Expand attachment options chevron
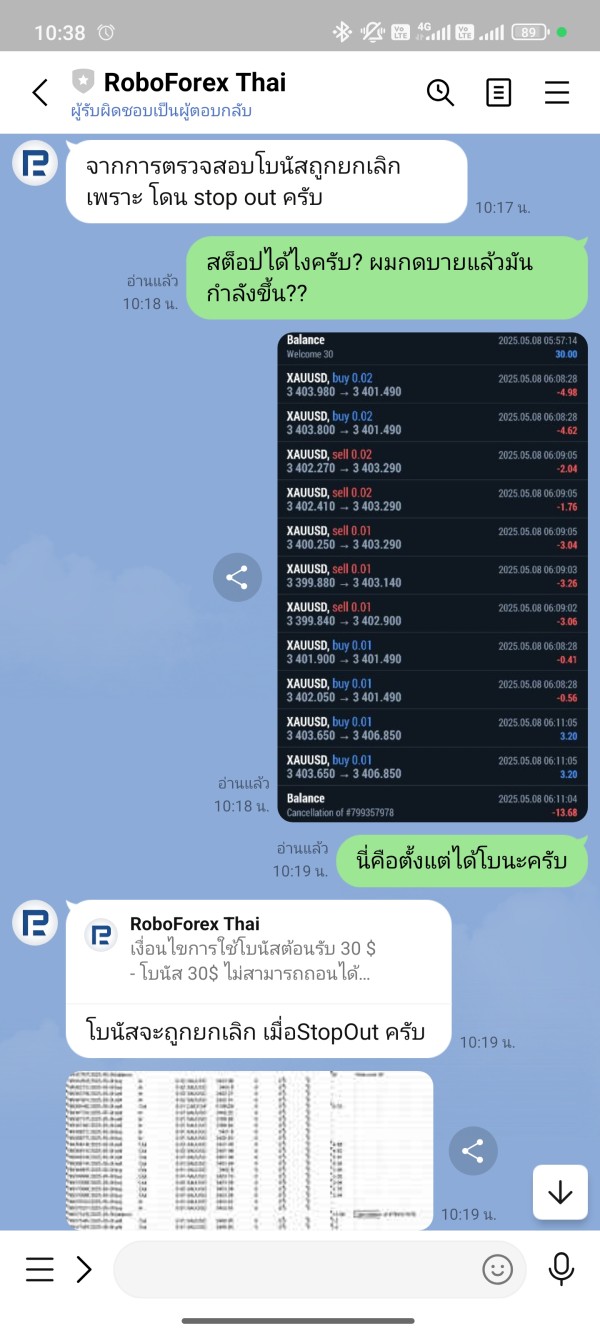The height and width of the screenshot is (1333, 600). [84, 1269]
